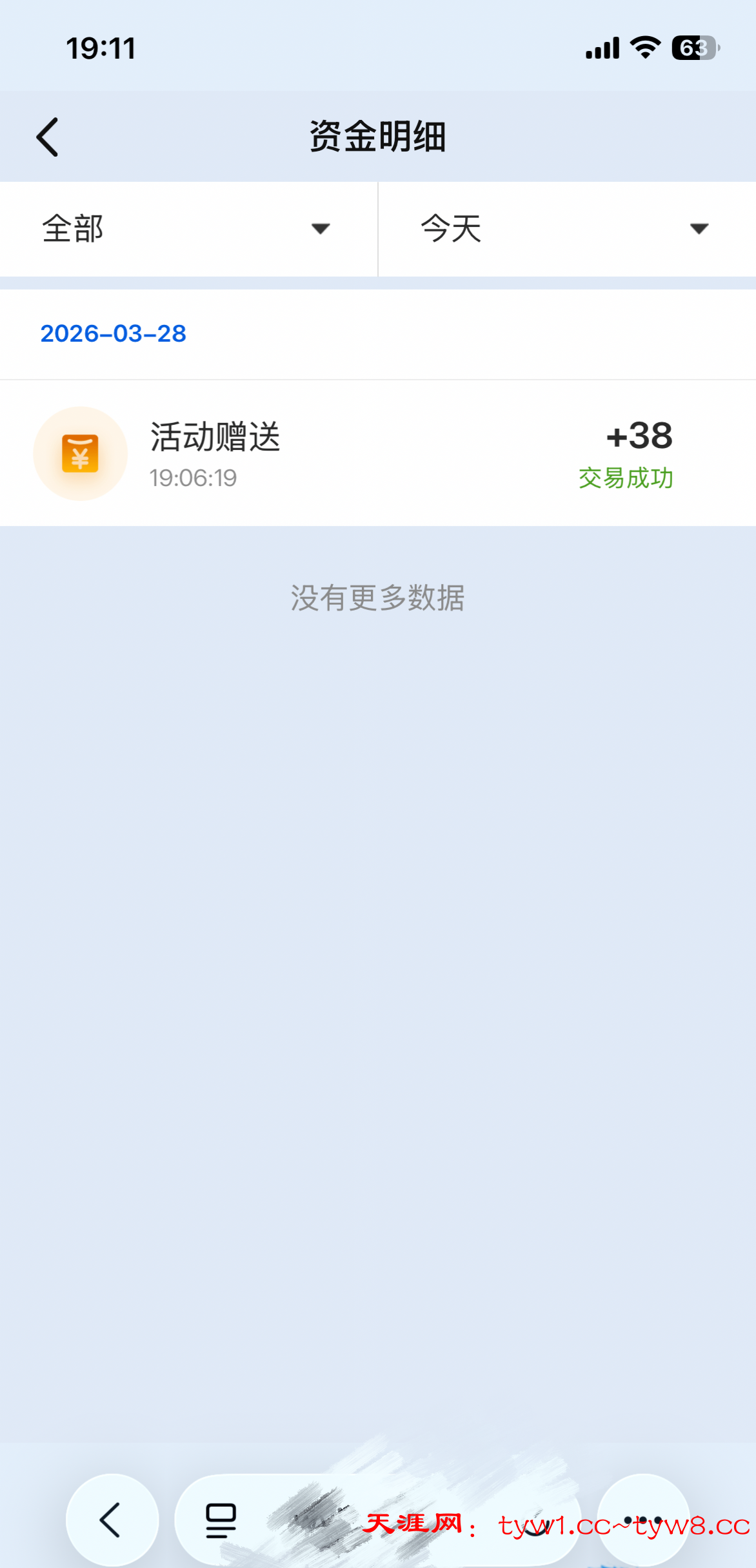
Task: Open the 全部 transaction type dropdown
Action: [x=188, y=229]
